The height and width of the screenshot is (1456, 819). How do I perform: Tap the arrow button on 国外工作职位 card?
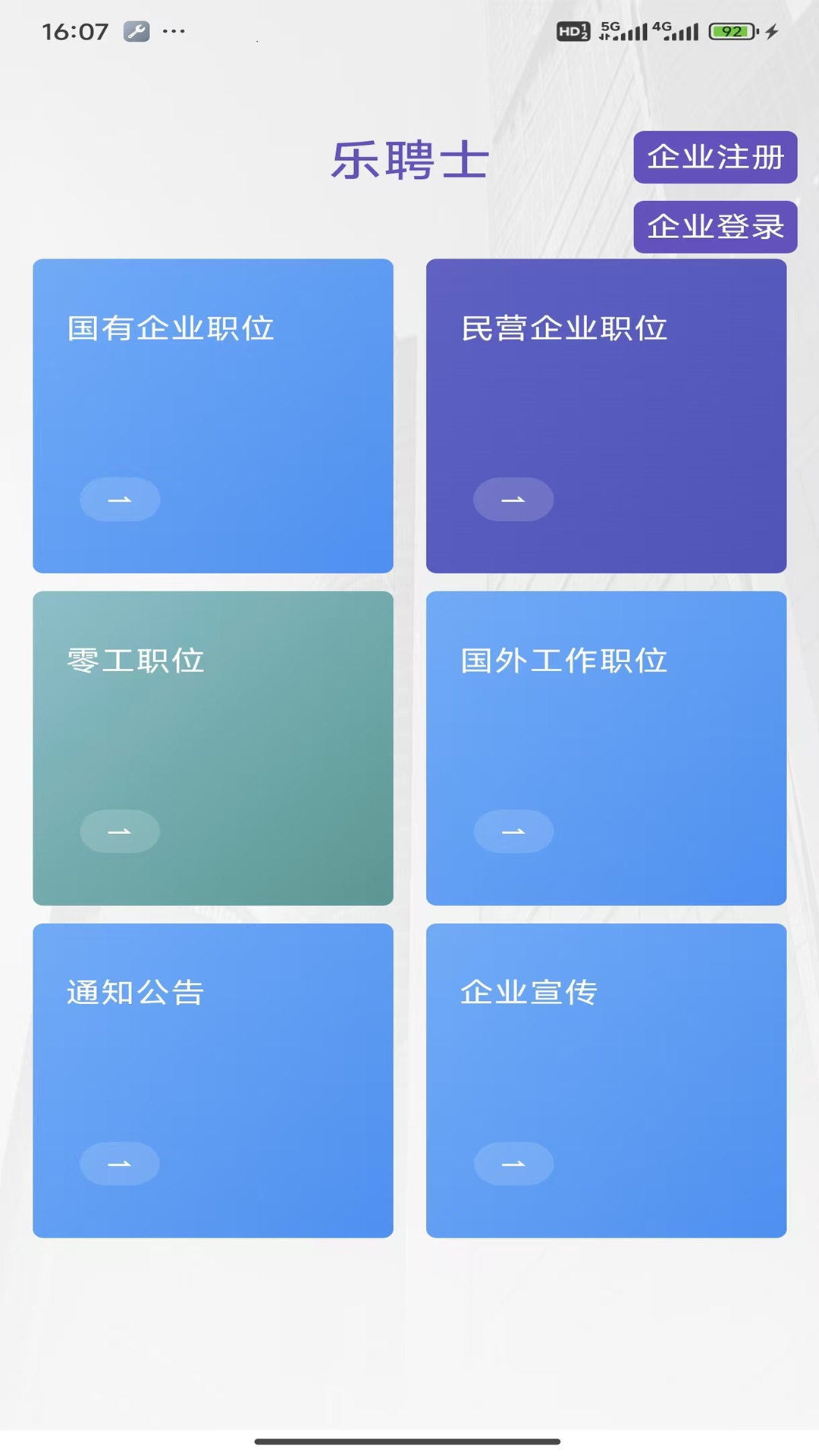pos(513,831)
